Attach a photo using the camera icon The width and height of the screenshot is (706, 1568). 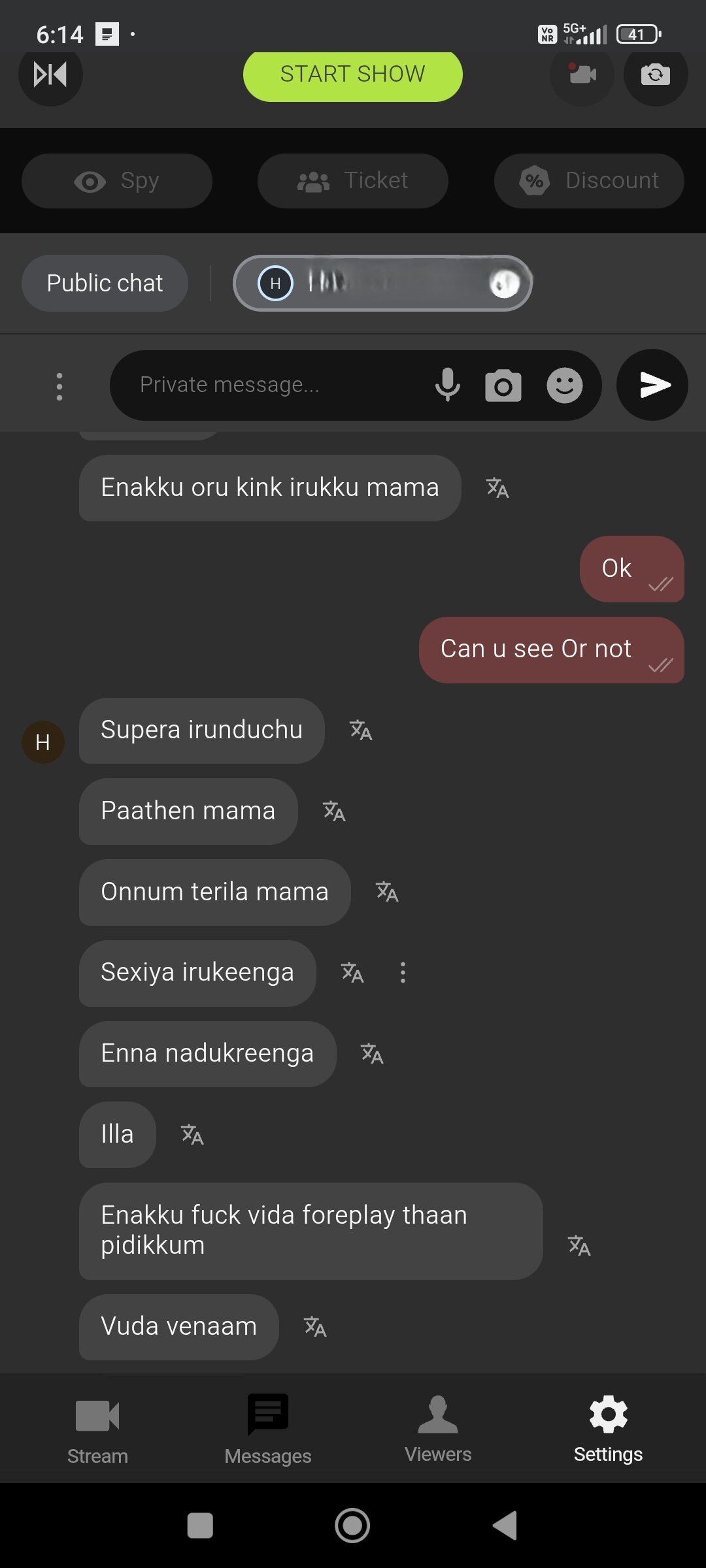click(x=503, y=385)
